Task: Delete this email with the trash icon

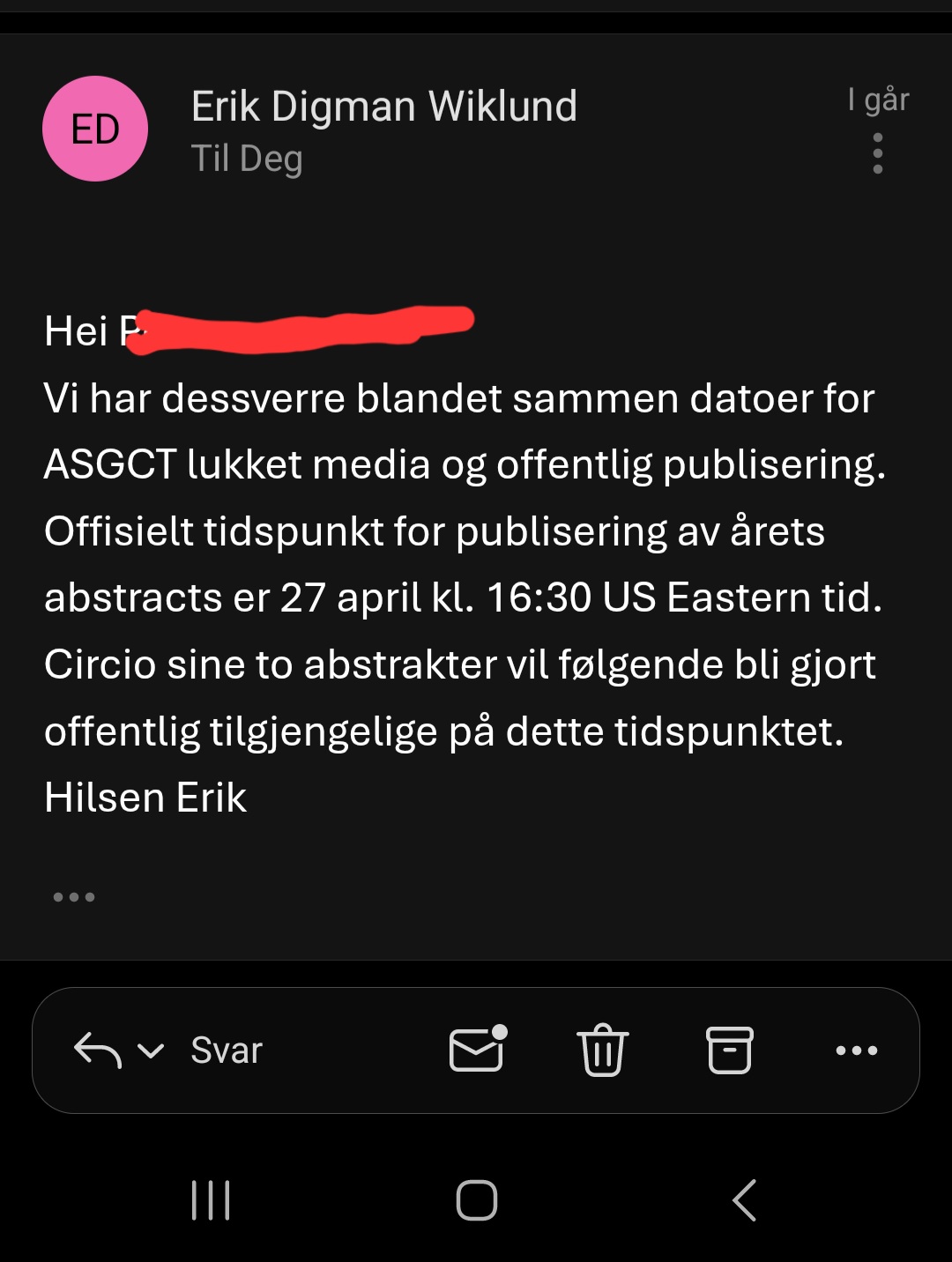Action: (603, 1050)
